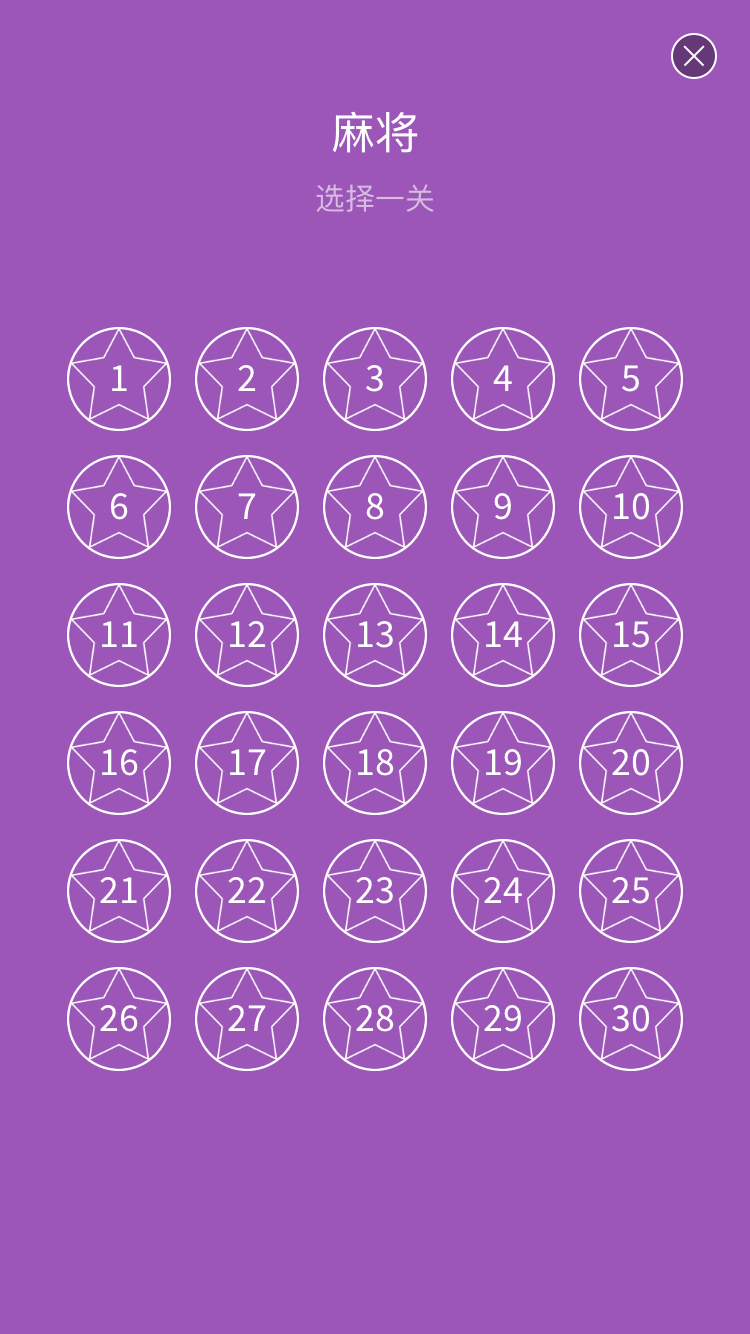Close the level selection screen

click(x=694, y=56)
